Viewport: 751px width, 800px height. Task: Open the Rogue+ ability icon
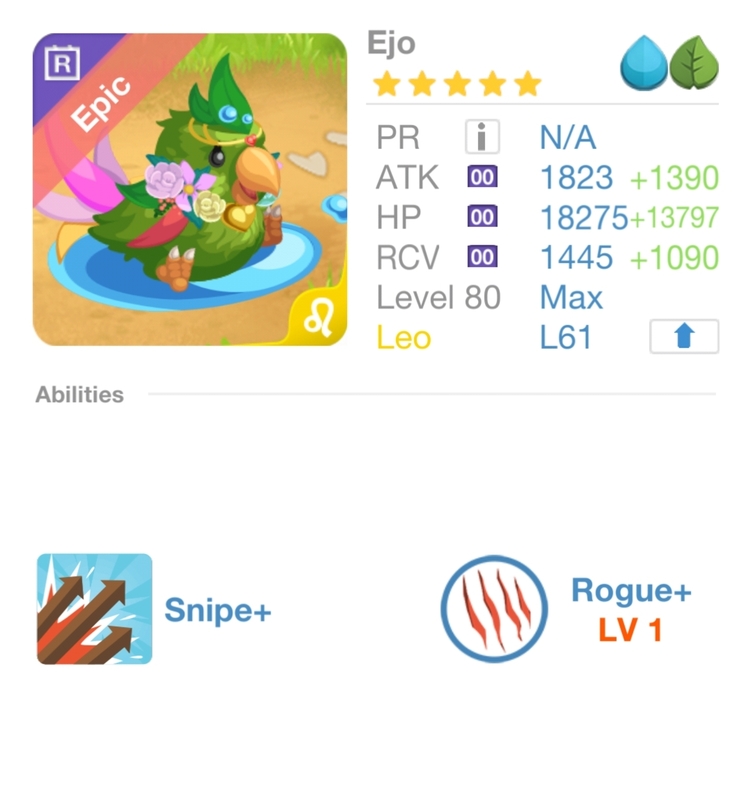click(x=494, y=609)
